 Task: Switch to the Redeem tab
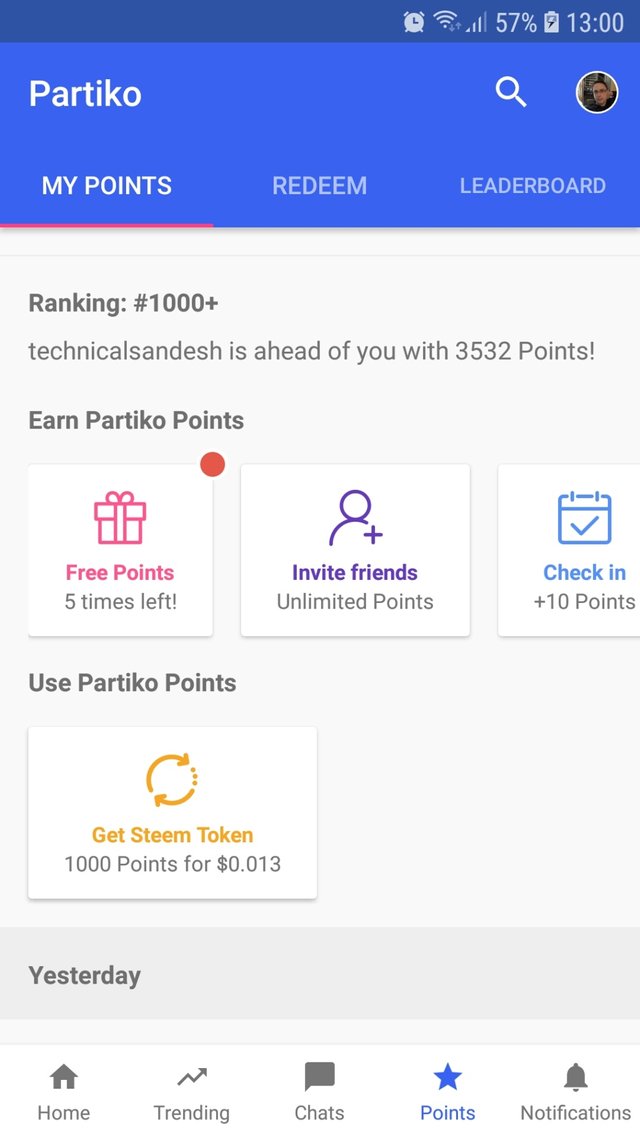click(319, 186)
